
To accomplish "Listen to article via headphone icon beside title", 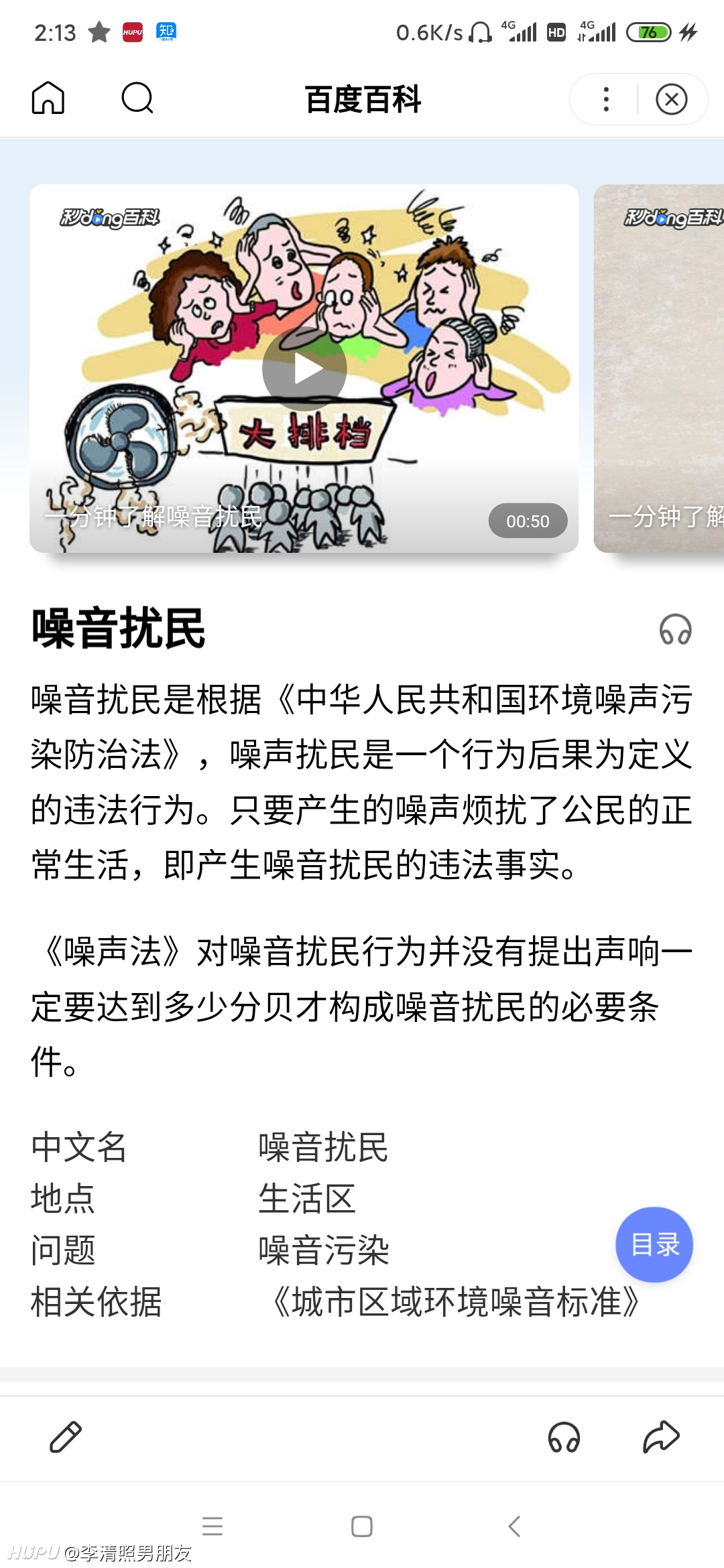I will point(675,629).
